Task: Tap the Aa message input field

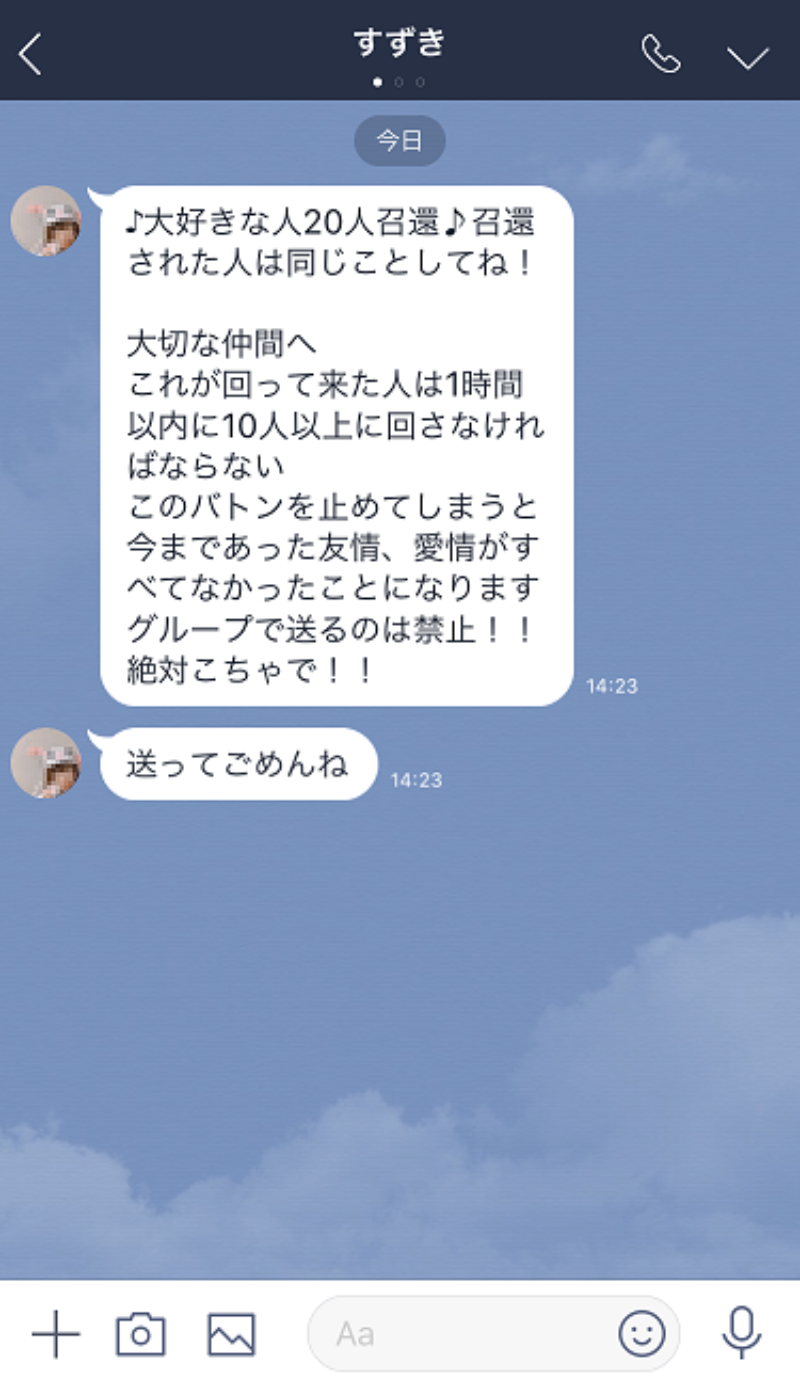Action: [460, 1334]
